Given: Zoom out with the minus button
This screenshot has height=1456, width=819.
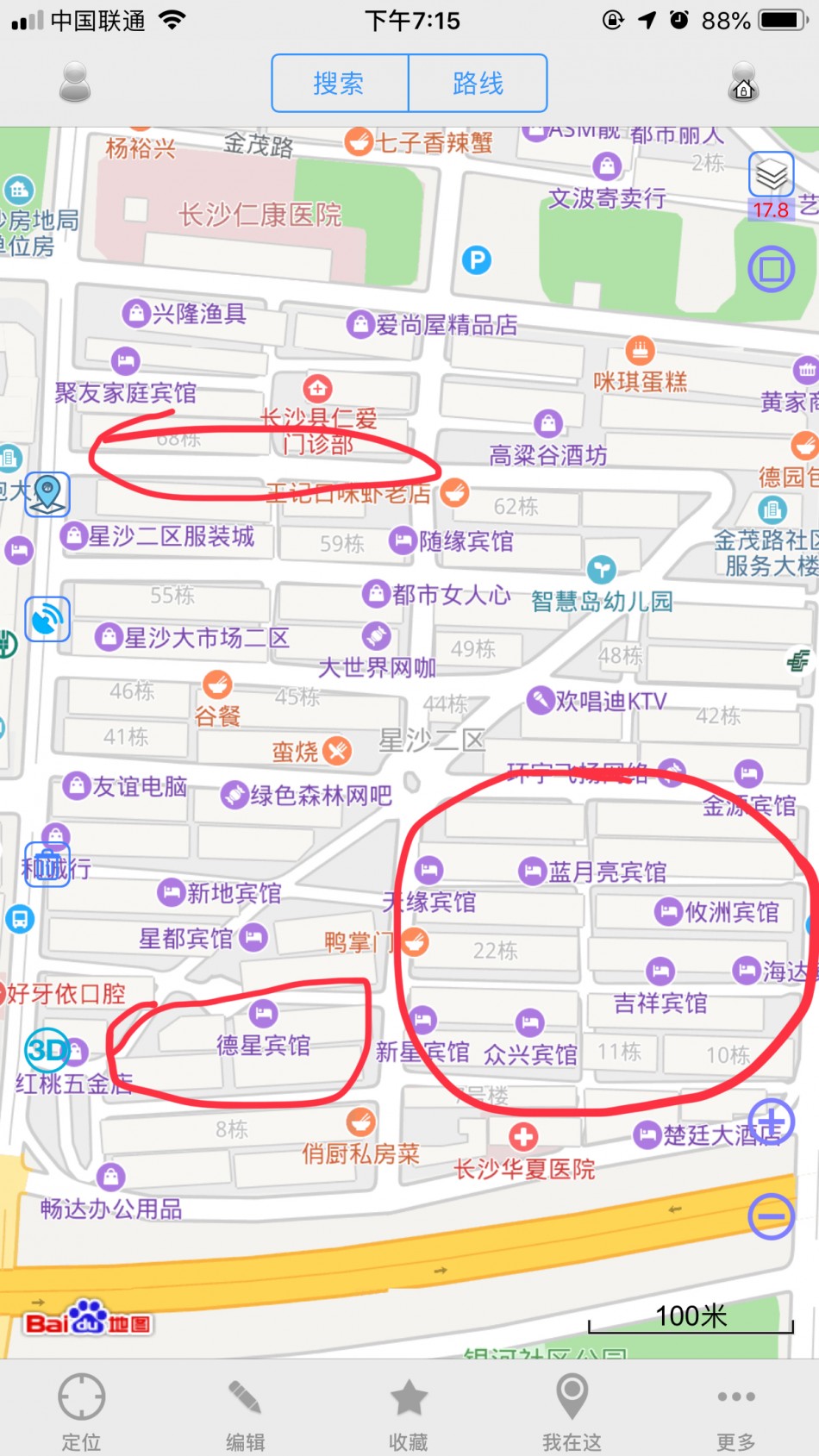Looking at the screenshot, I should pyautogui.click(x=771, y=1216).
